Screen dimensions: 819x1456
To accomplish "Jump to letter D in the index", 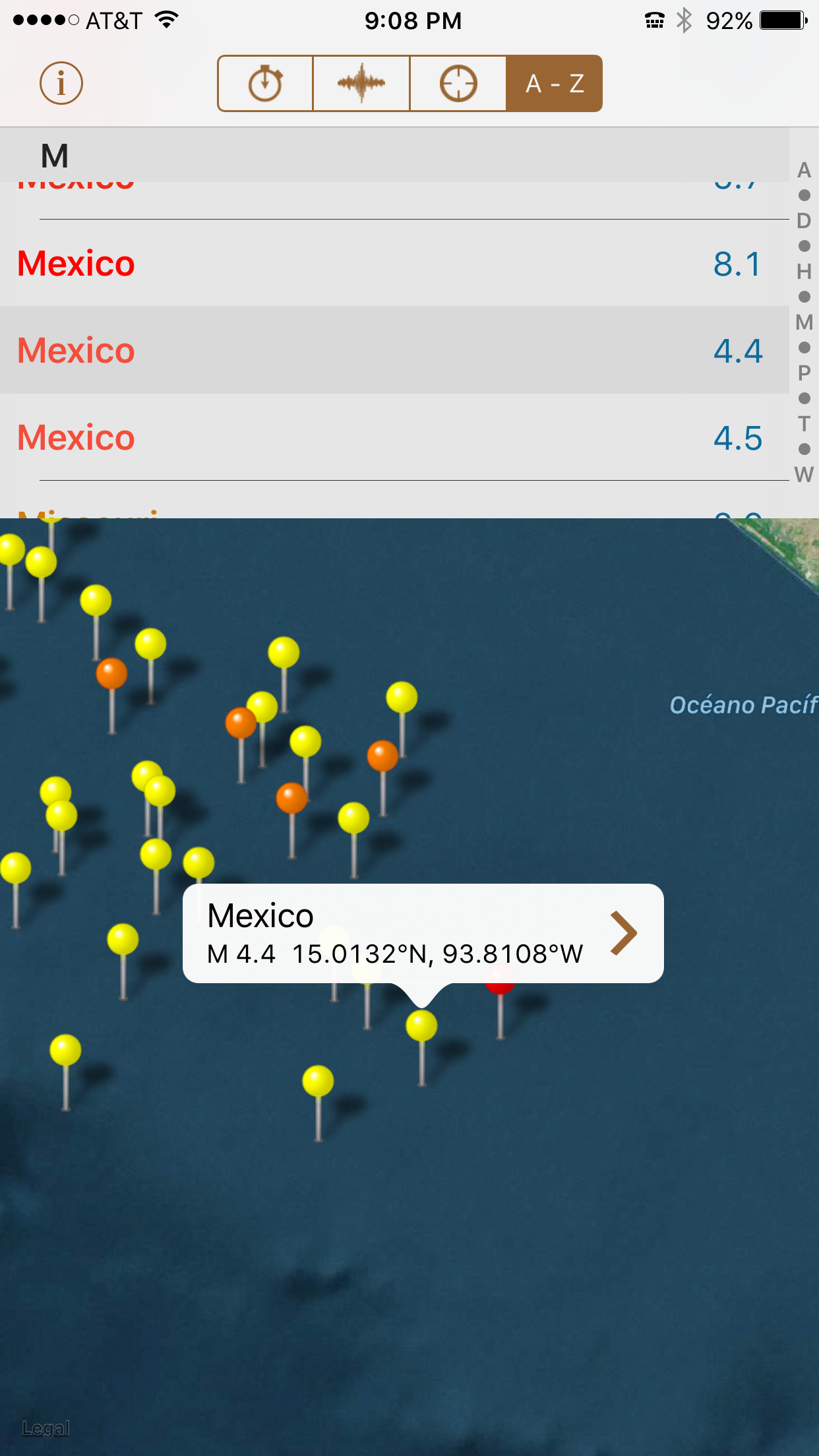I will [x=804, y=220].
